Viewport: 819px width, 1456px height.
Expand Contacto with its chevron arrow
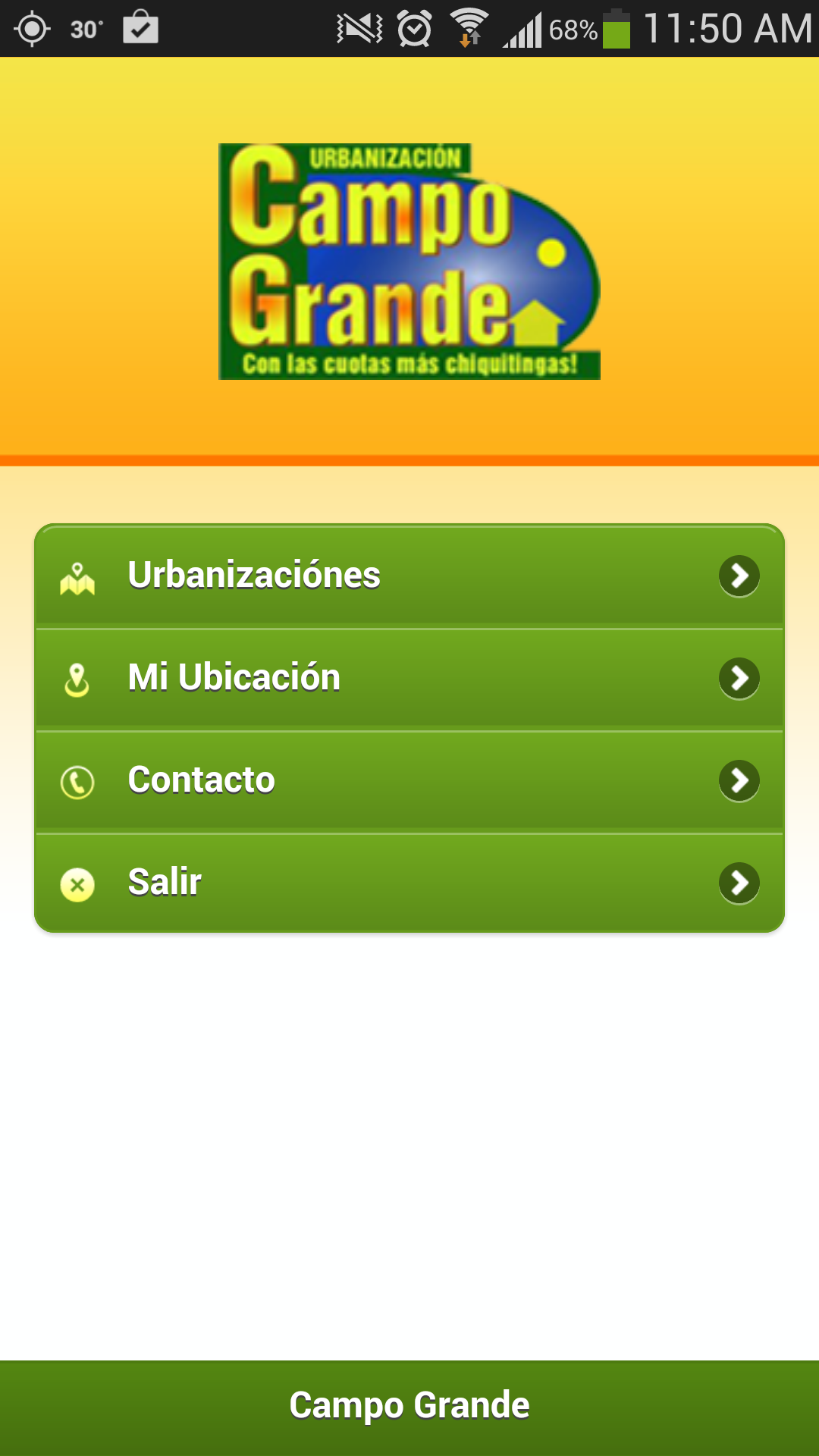click(x=739, y=780)
